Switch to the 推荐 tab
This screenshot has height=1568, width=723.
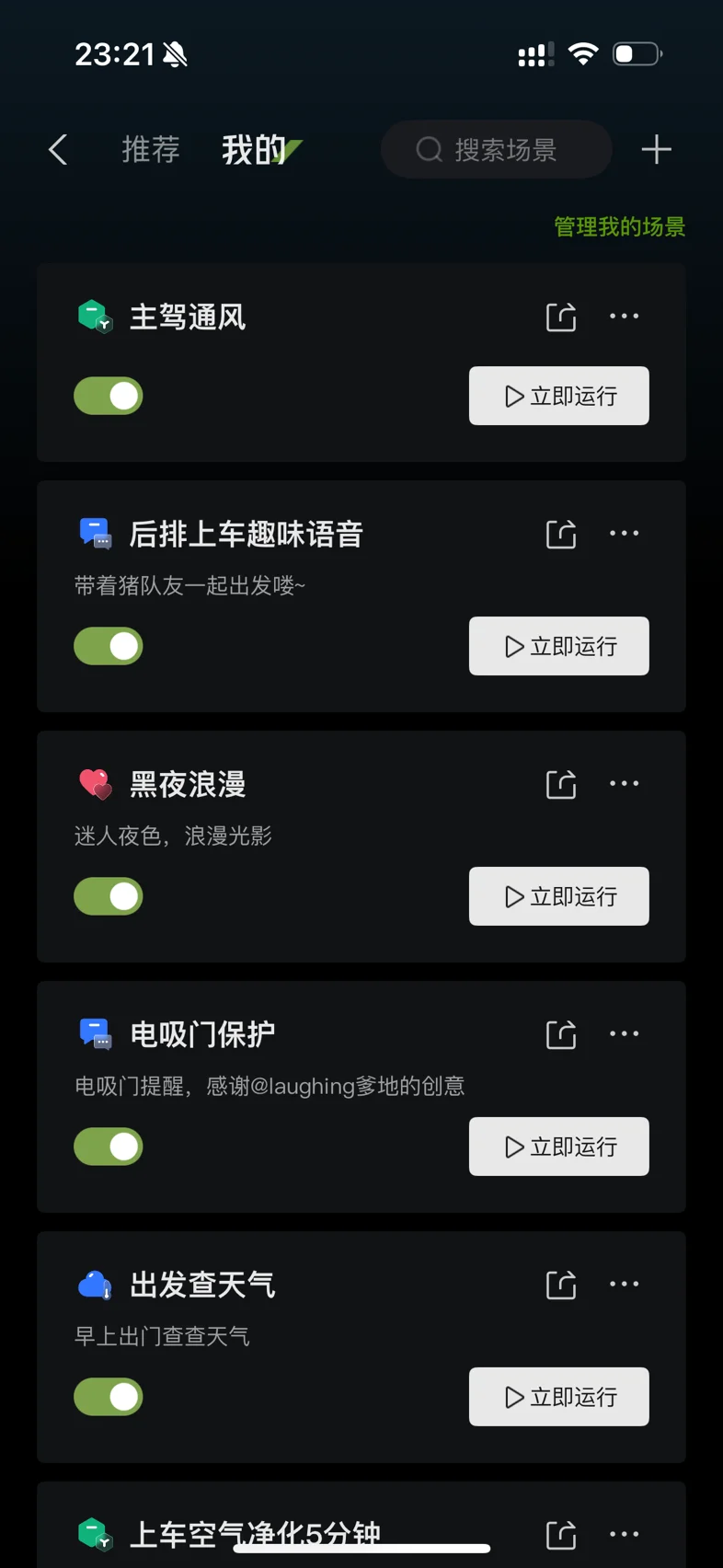tap(151, 149)
